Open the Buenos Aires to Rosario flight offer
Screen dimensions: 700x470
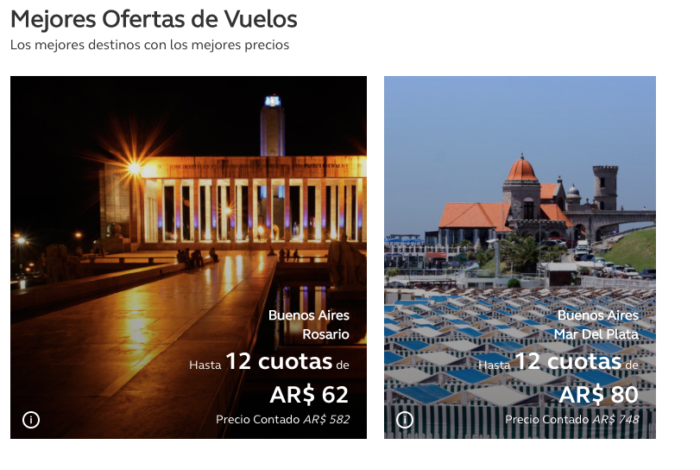(188, 257)
